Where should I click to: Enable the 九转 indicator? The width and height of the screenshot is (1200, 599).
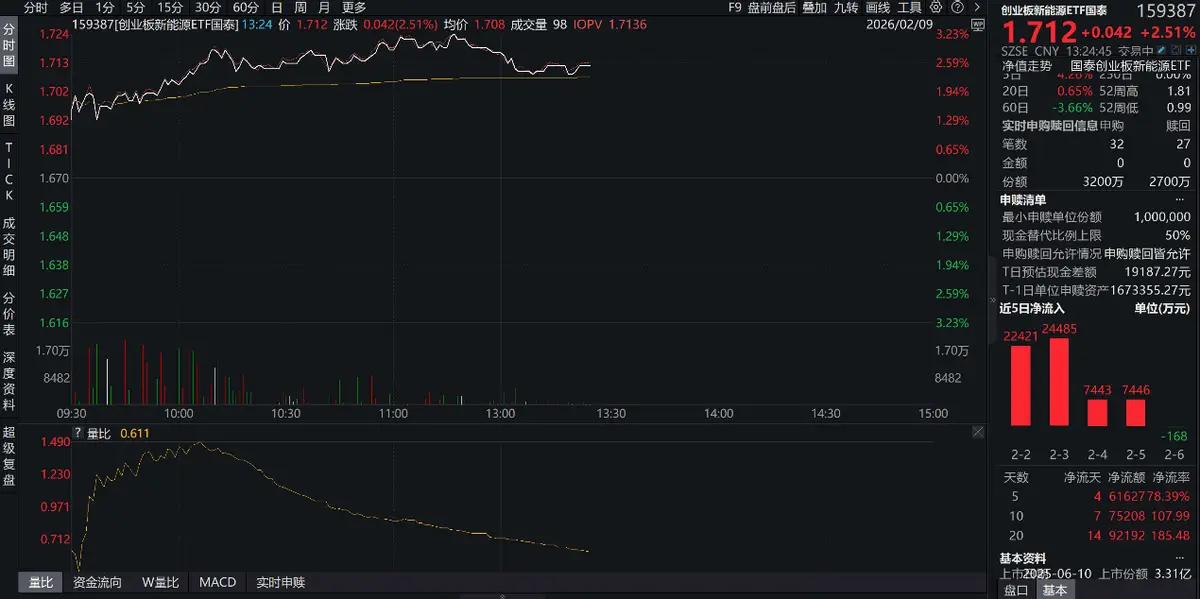pyautogui.click(x=847, y=7)
